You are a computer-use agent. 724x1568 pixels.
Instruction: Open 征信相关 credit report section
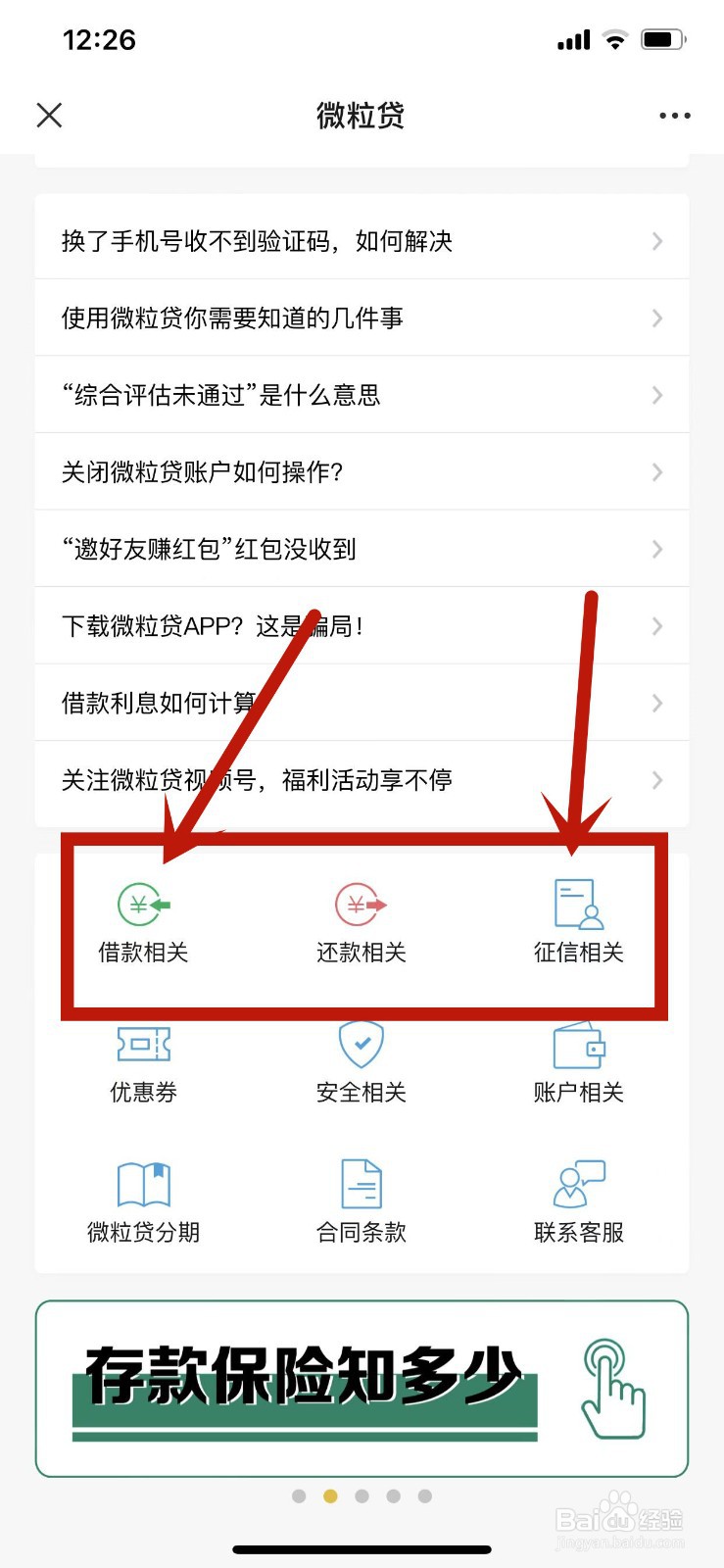coord(578,921)
